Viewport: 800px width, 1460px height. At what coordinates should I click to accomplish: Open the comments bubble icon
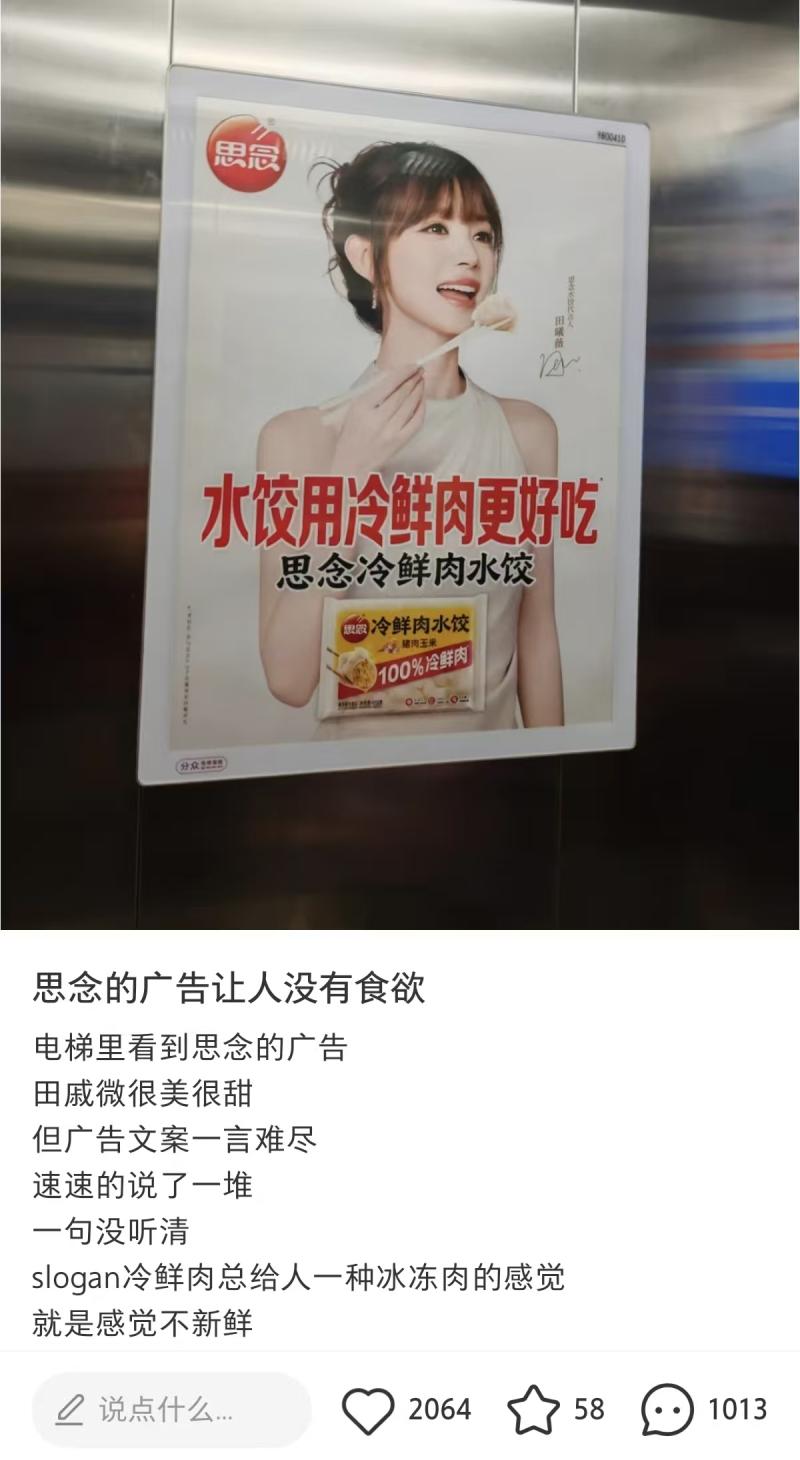tap(667, 1410)
